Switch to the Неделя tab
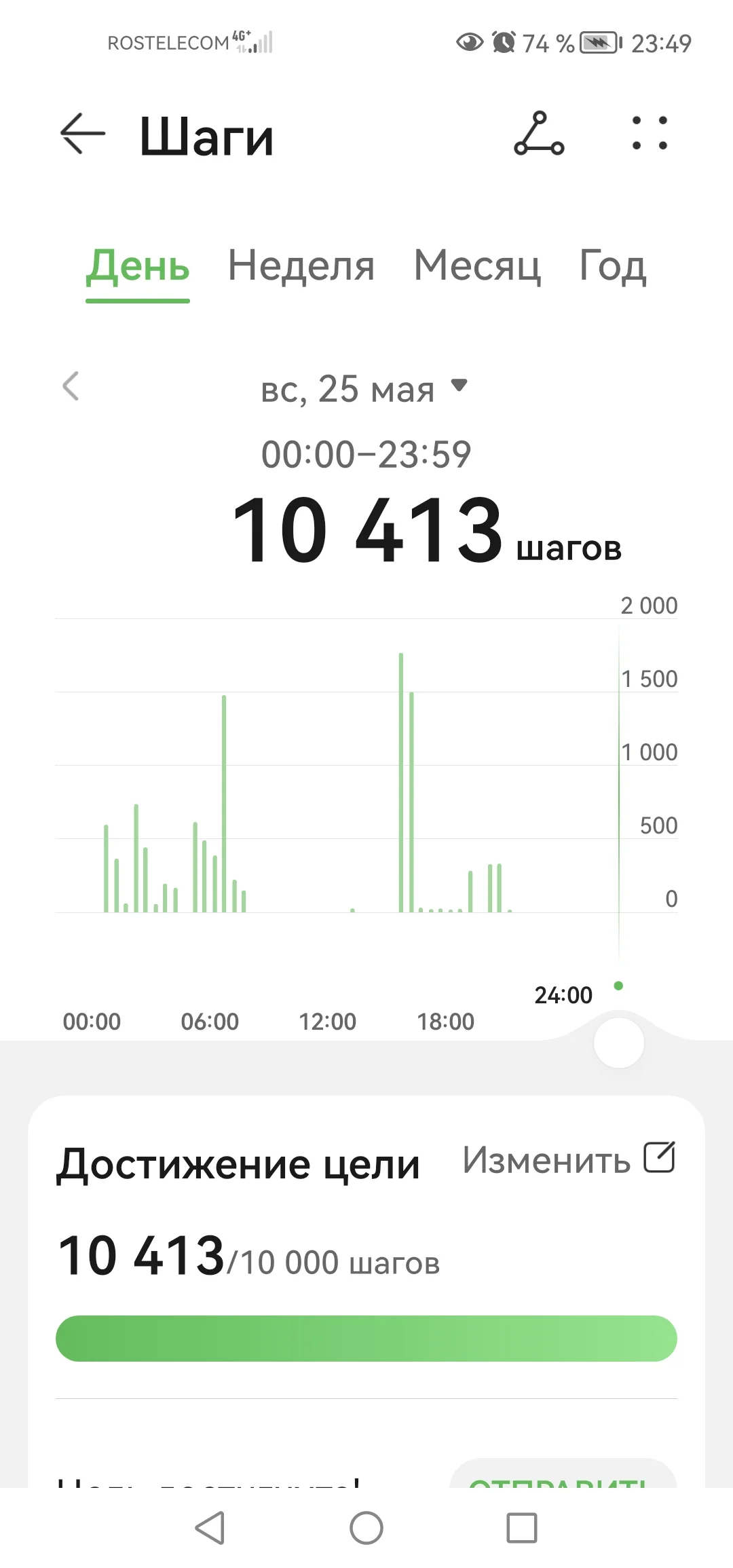The image size is (733, 1568). pyautogui.click(x=301, y=266)
